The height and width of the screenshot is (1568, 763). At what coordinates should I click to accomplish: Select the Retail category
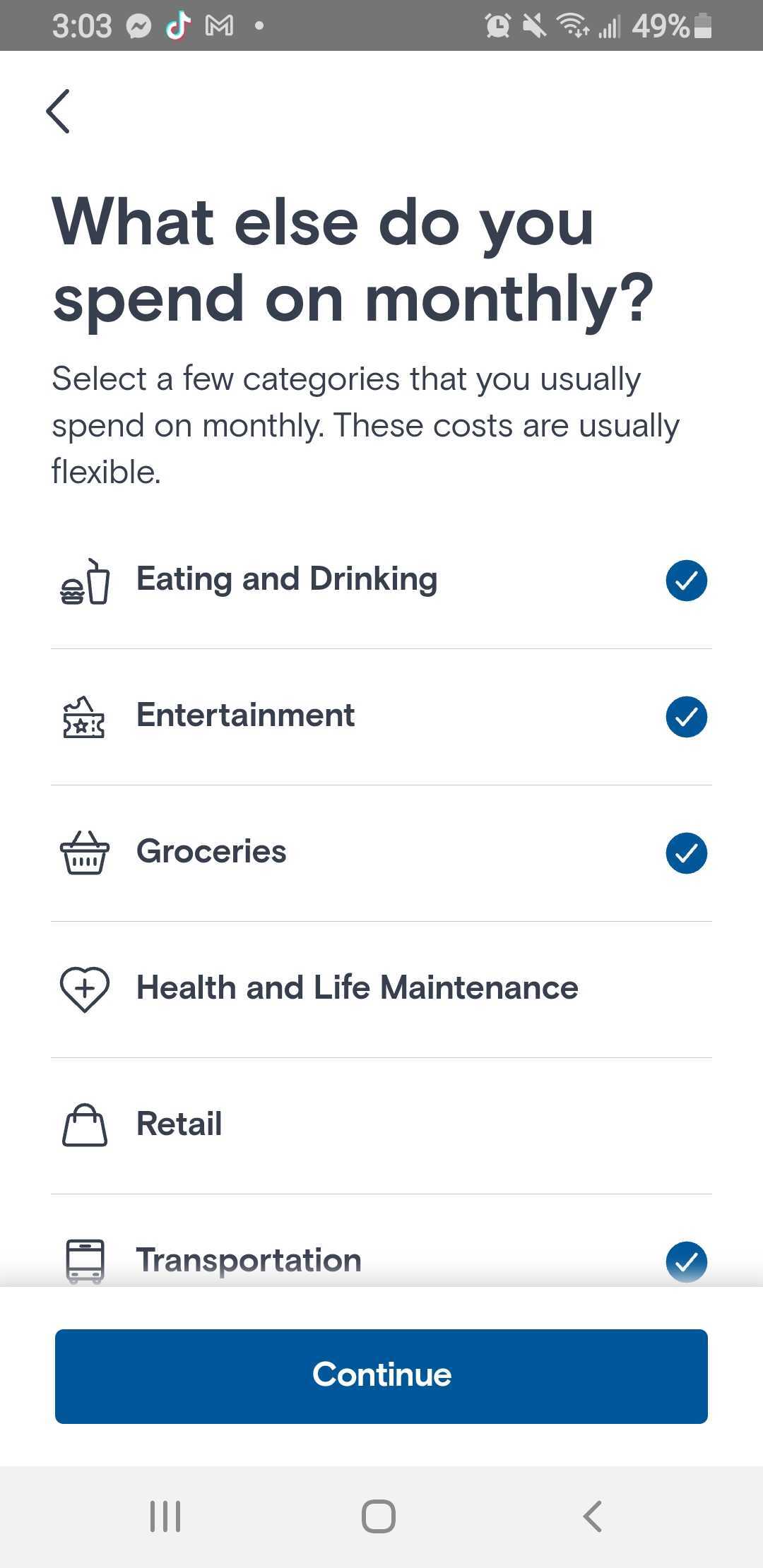pyautogui.click(x=381, y=1126)
